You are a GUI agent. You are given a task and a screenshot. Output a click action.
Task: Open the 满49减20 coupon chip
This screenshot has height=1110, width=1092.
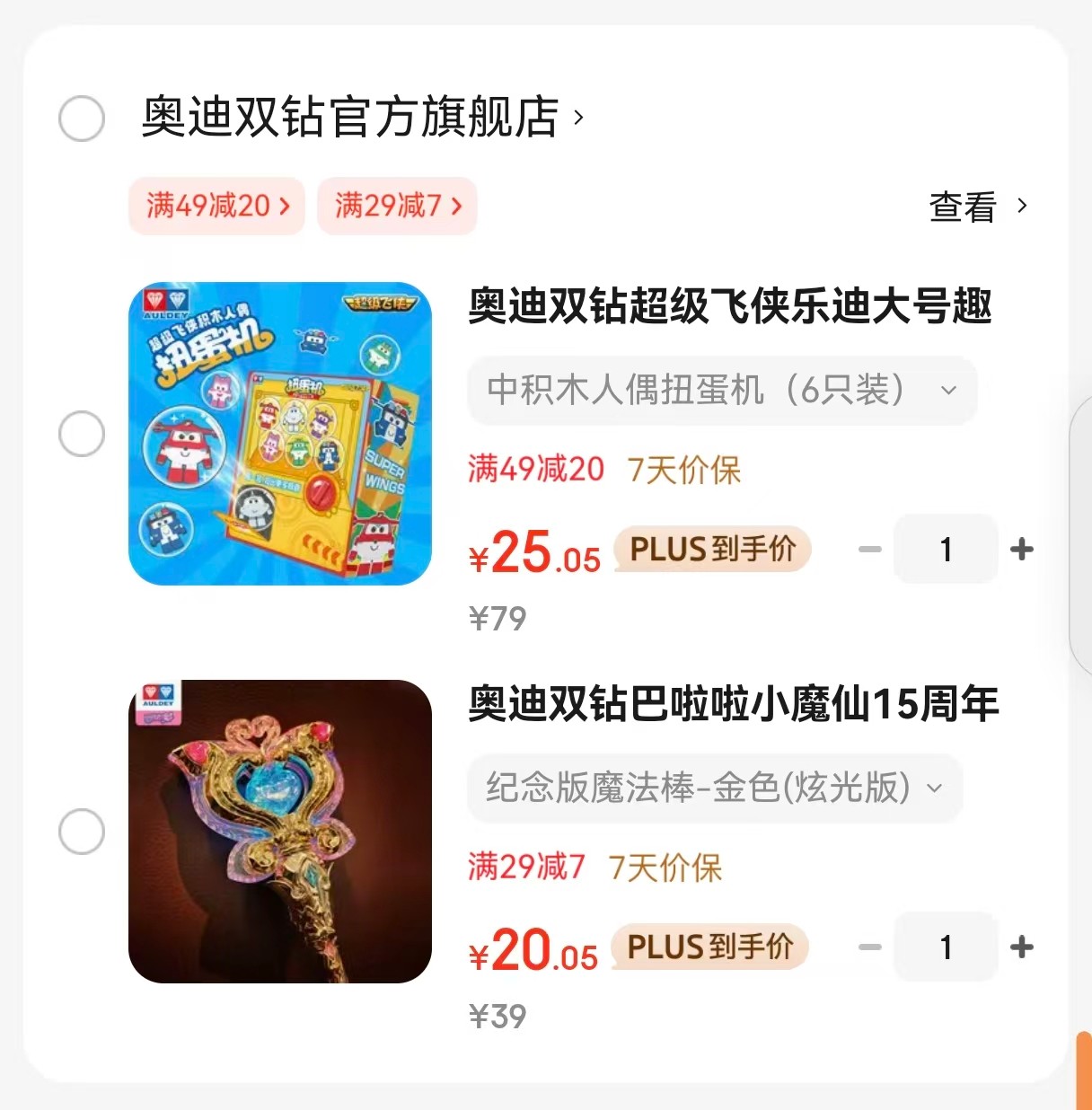tap(217, 207)
